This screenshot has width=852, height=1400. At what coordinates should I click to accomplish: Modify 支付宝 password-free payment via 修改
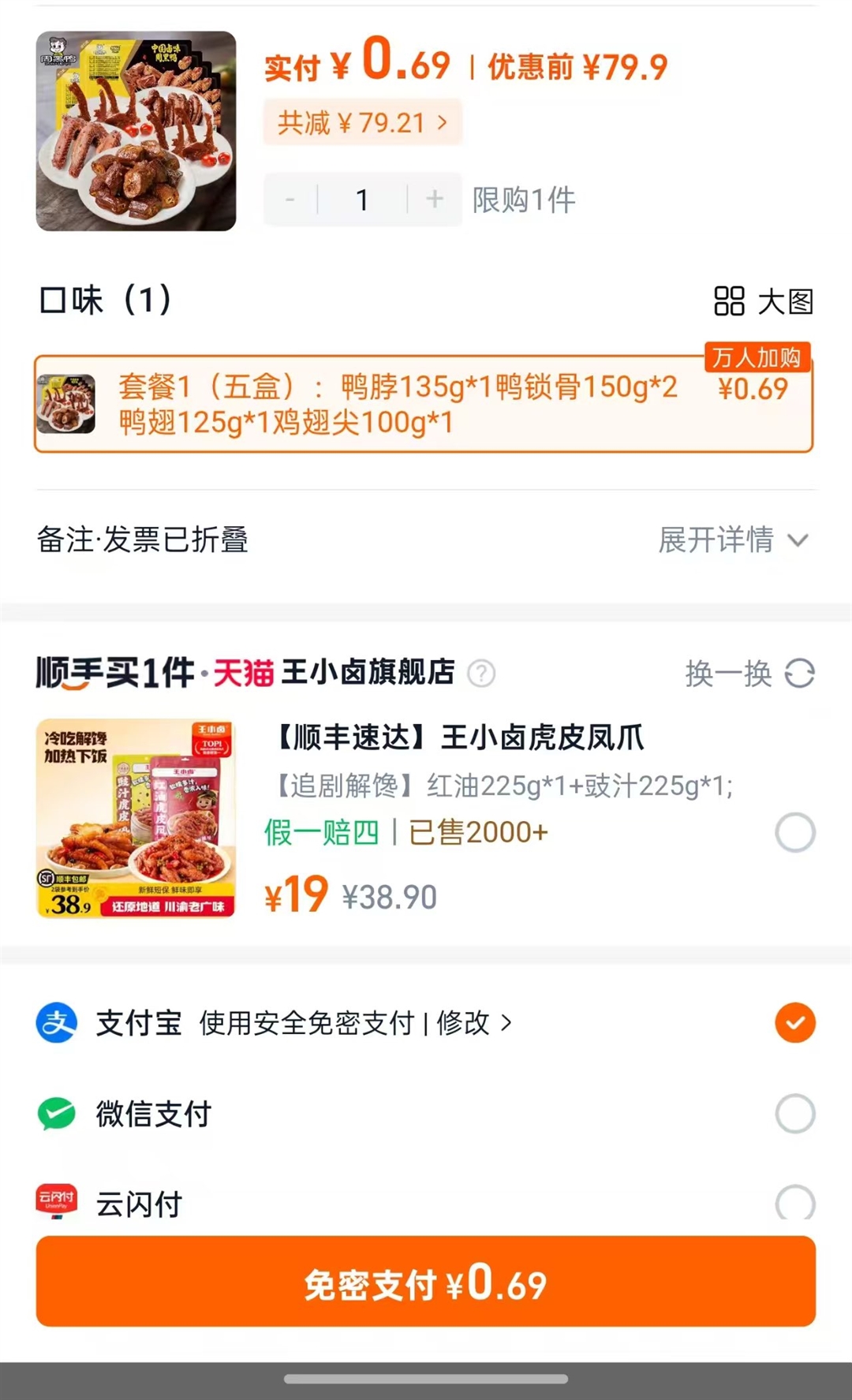(473, 1023)
